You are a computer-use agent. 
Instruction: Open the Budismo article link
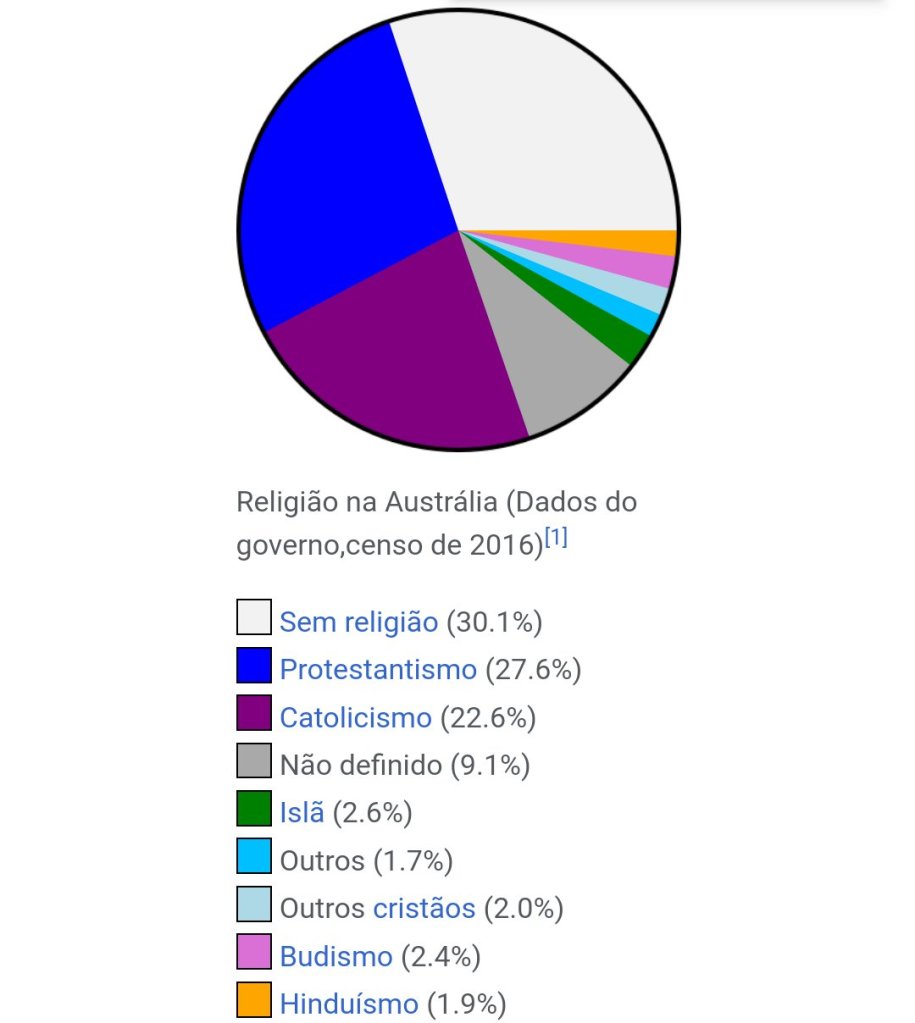(x=335, y=957)
